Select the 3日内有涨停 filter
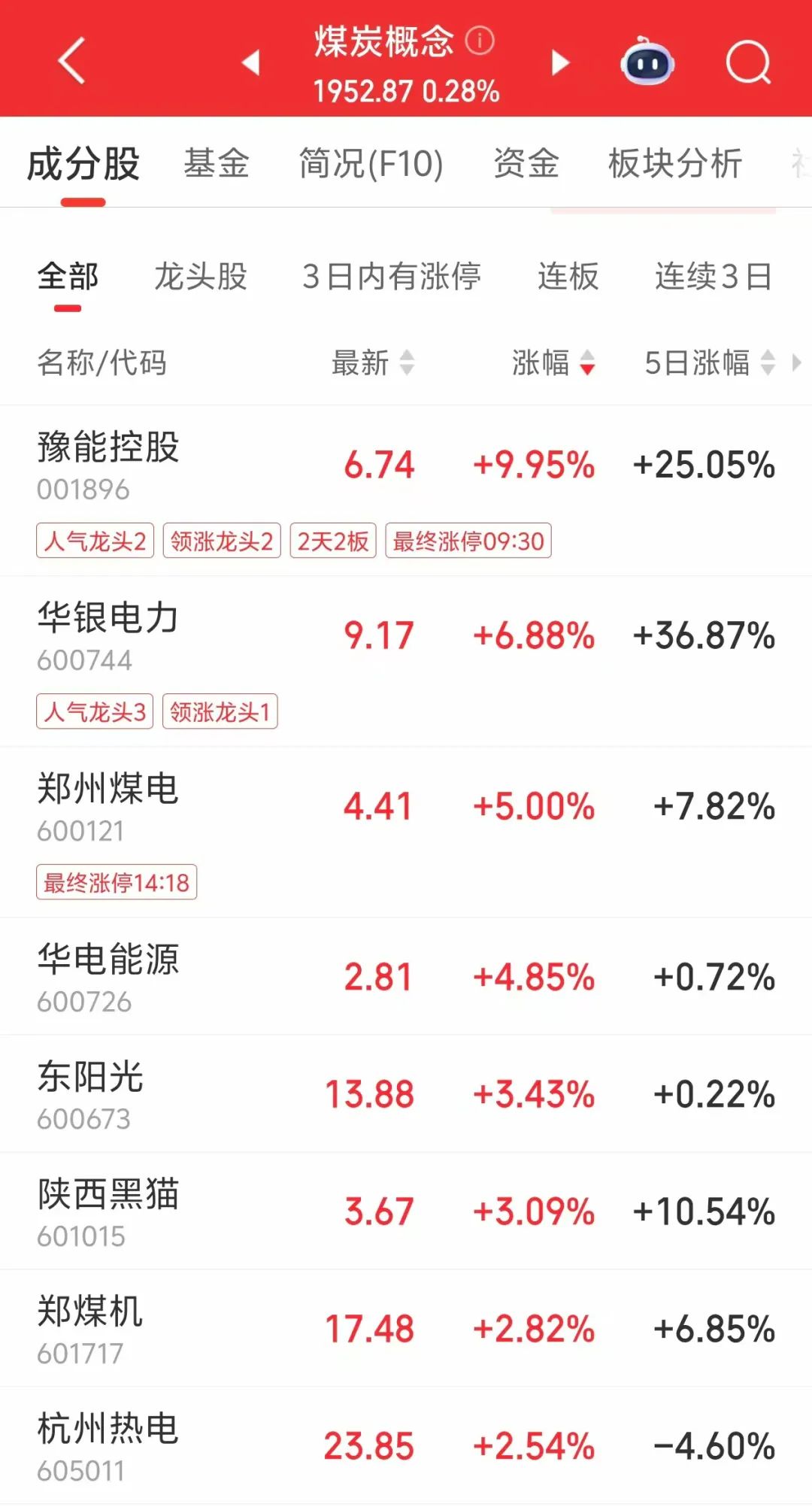 tap(392, 276)
